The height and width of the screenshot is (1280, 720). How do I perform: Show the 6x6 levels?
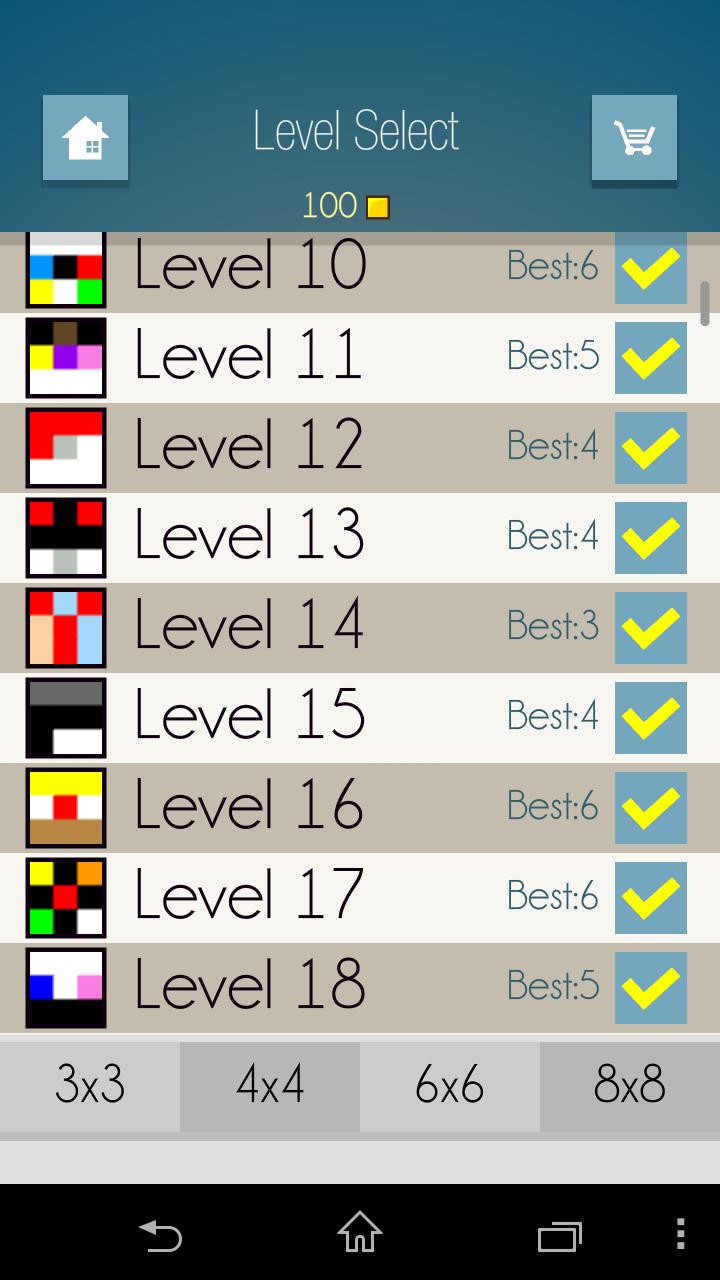click(x=450, y=1086)
